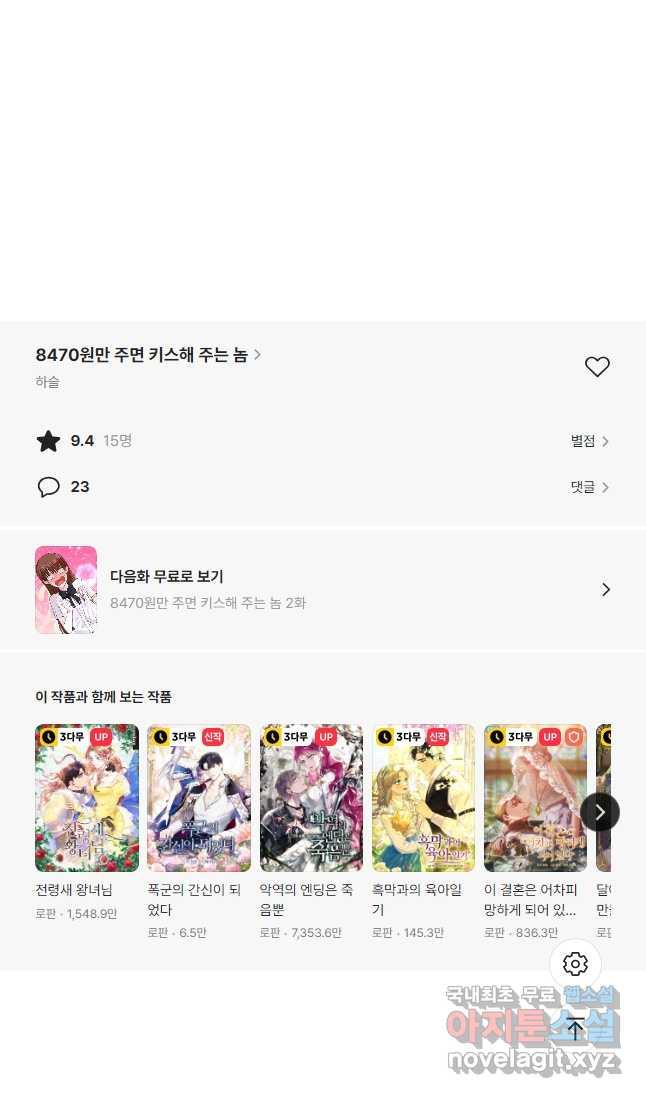This screenshot has width=646, height=1098.
Task: Open viewer settings gear
Action: [576, 964]
